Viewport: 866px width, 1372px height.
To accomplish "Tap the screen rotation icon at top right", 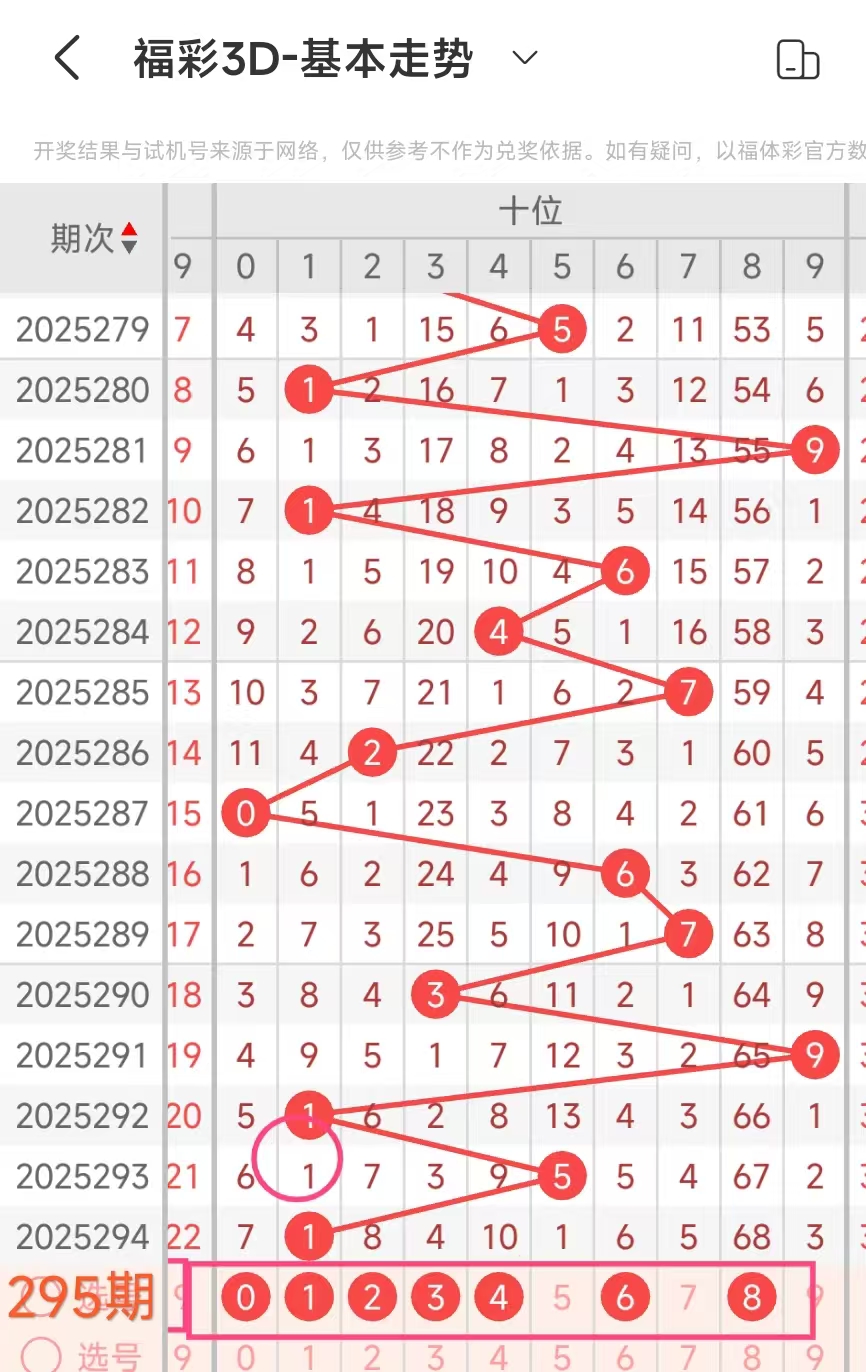I will [797, 60].
